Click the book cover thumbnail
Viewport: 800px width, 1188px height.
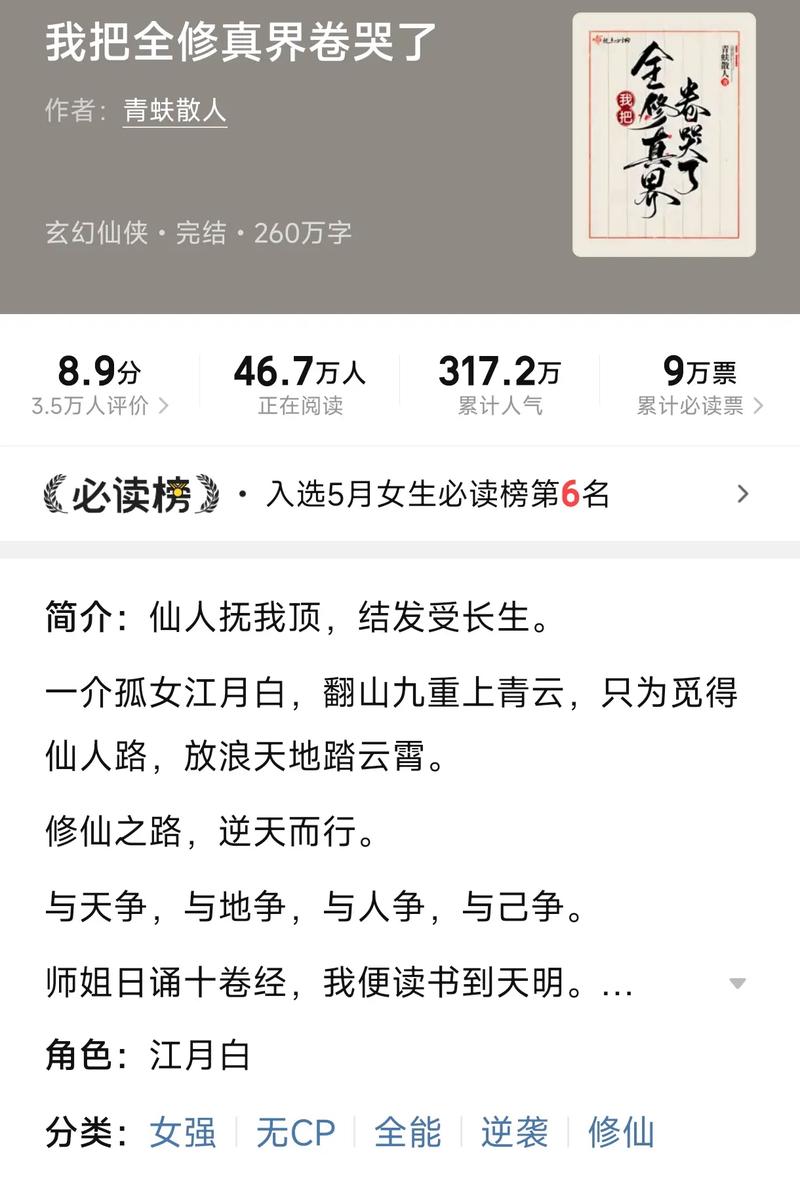coord(665,132)
